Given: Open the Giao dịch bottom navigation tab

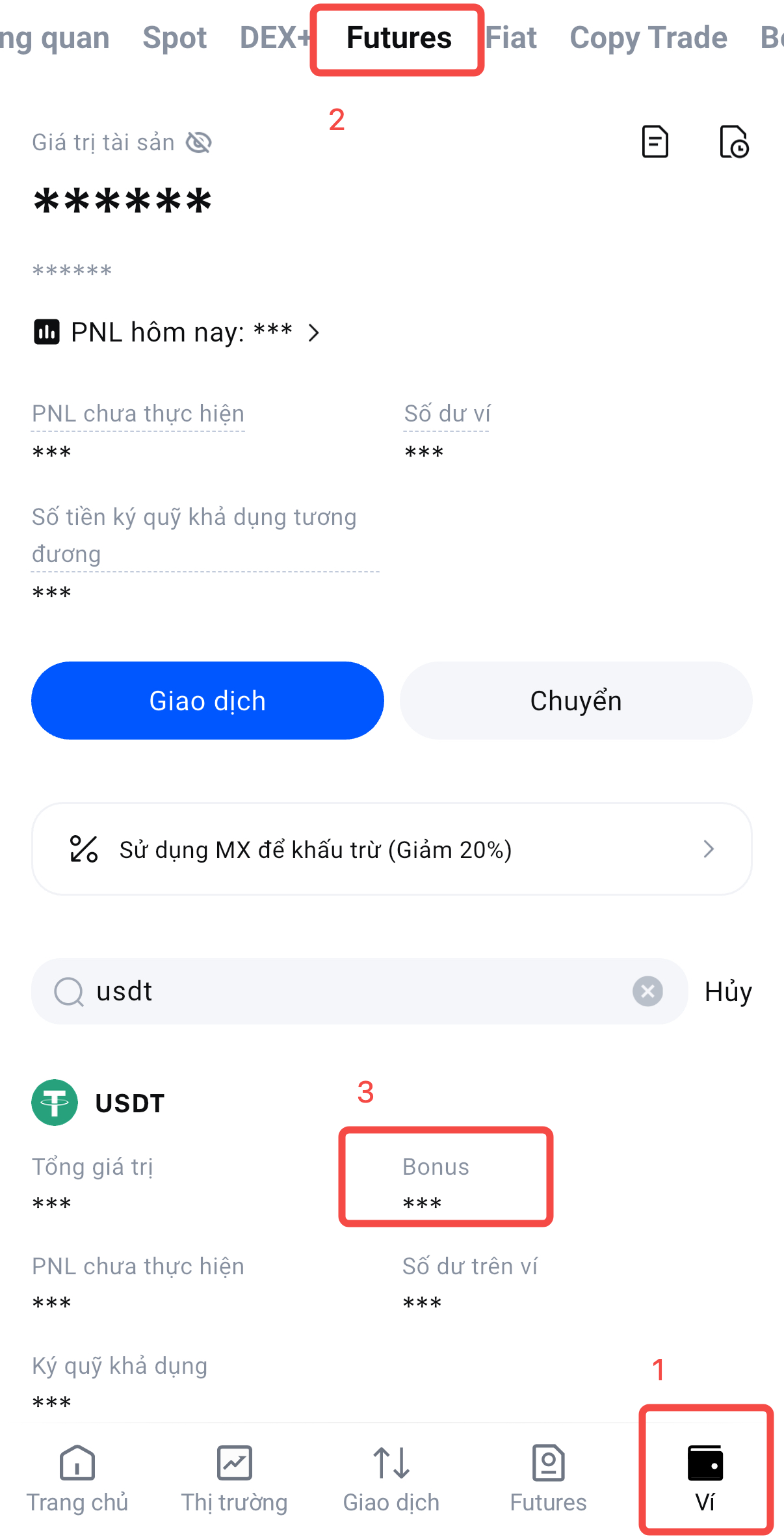Looking at the screenshot, I should click(x=391, y=1478).
